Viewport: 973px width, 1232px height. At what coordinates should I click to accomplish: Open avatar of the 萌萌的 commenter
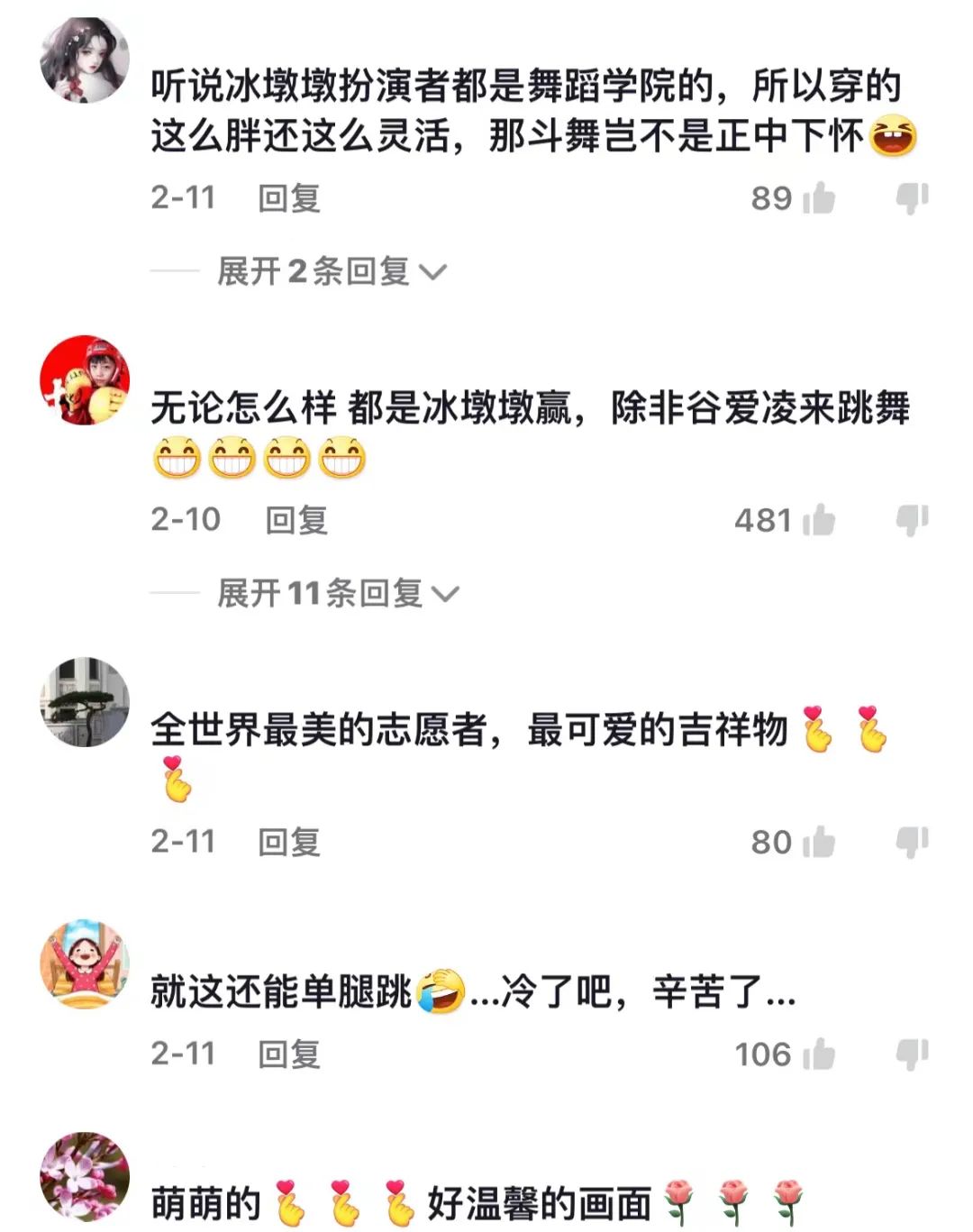[x=85, y=1177]
